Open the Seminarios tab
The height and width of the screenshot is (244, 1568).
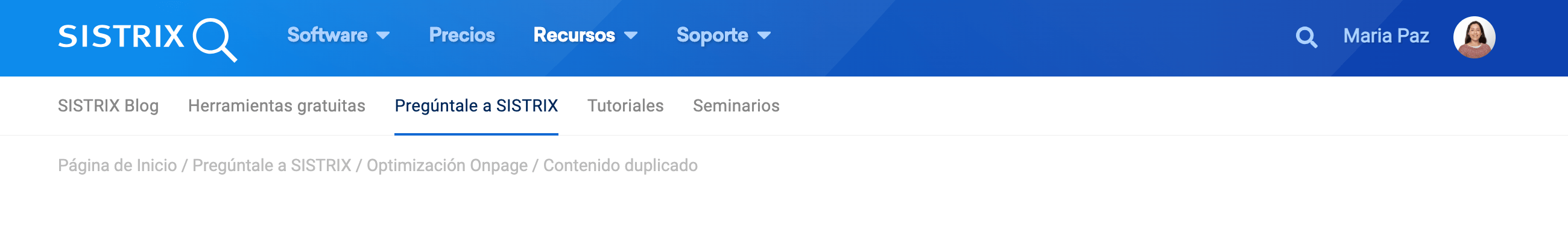[736, 106]
